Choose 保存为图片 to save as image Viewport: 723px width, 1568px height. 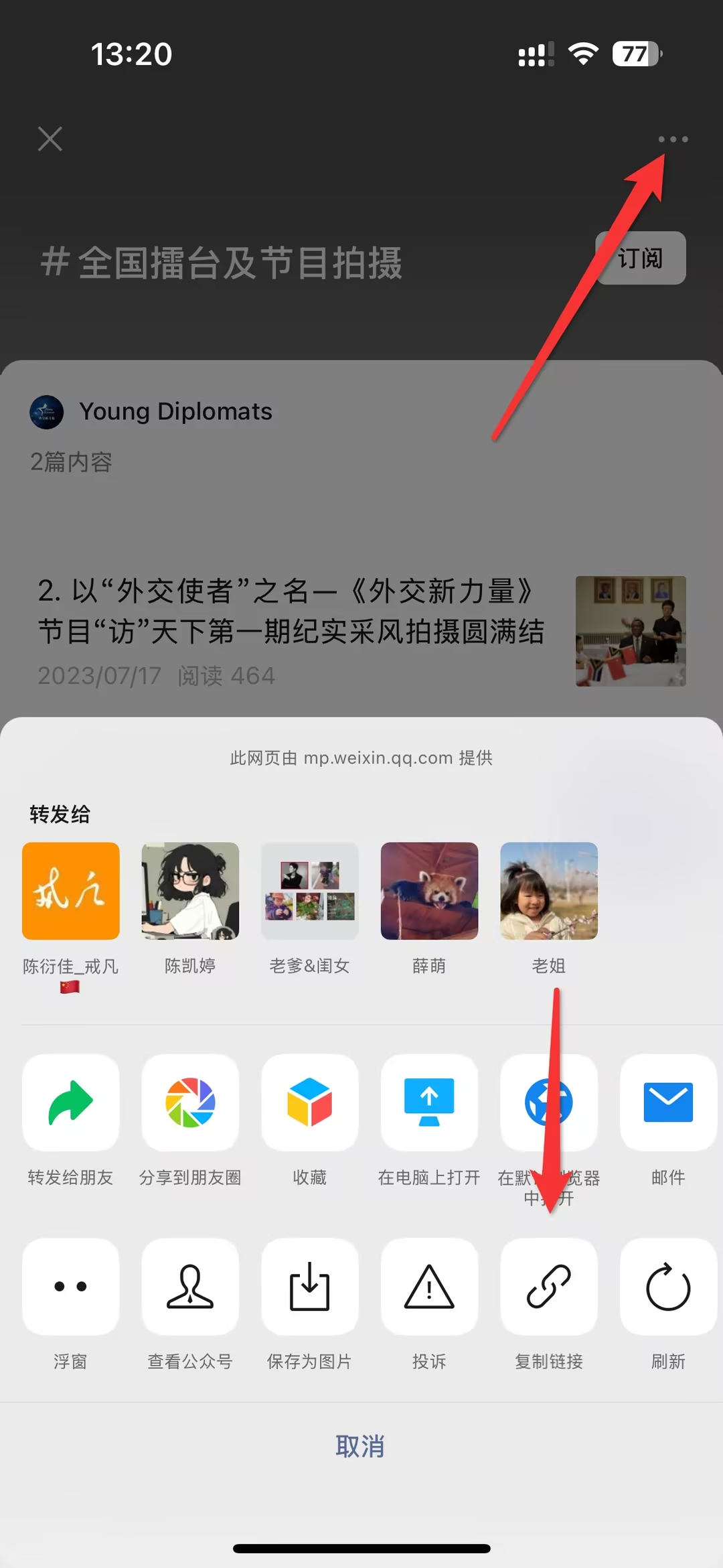(x=309, y=1286)
